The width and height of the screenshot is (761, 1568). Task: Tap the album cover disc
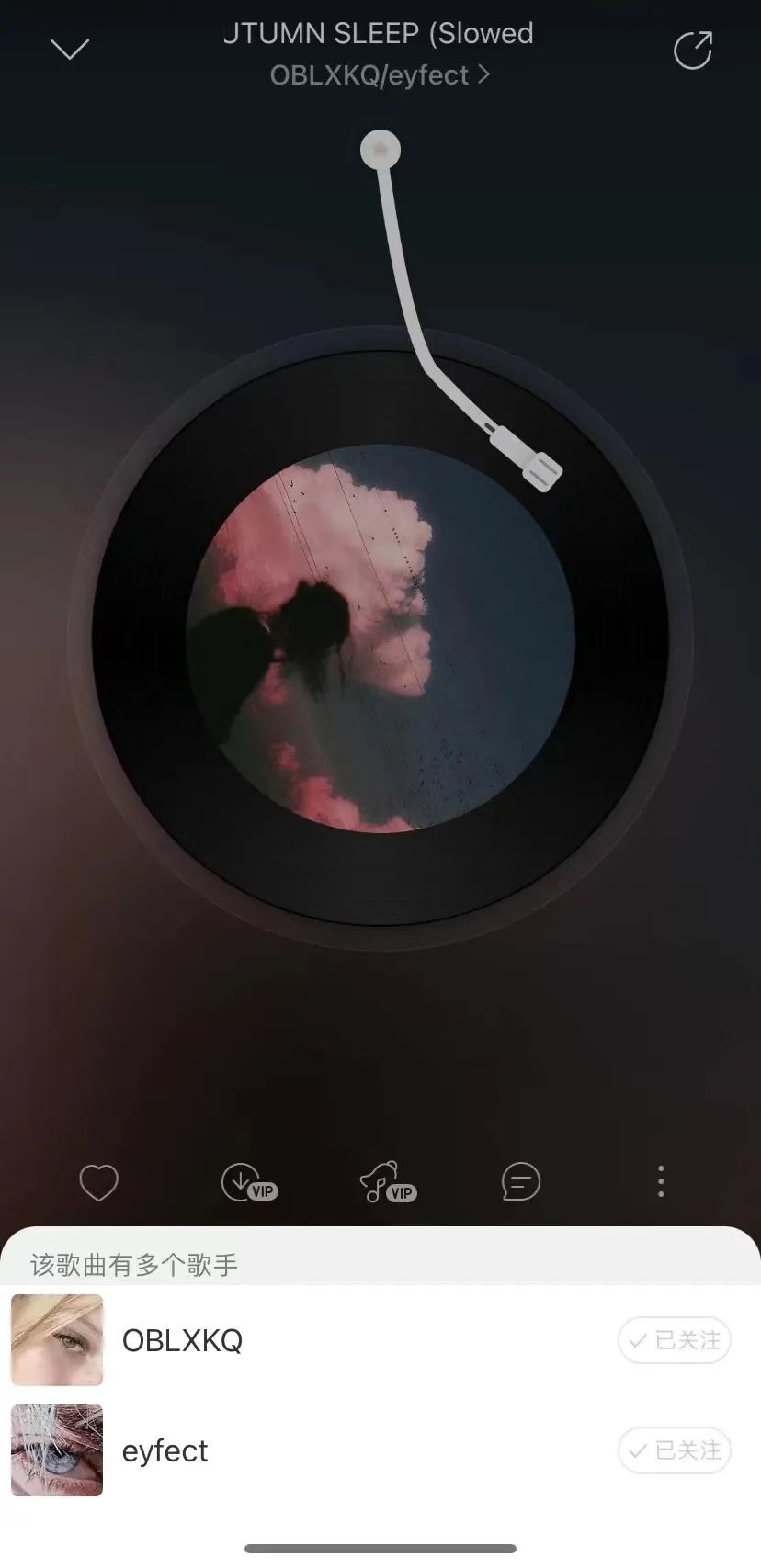coord(380,637)
